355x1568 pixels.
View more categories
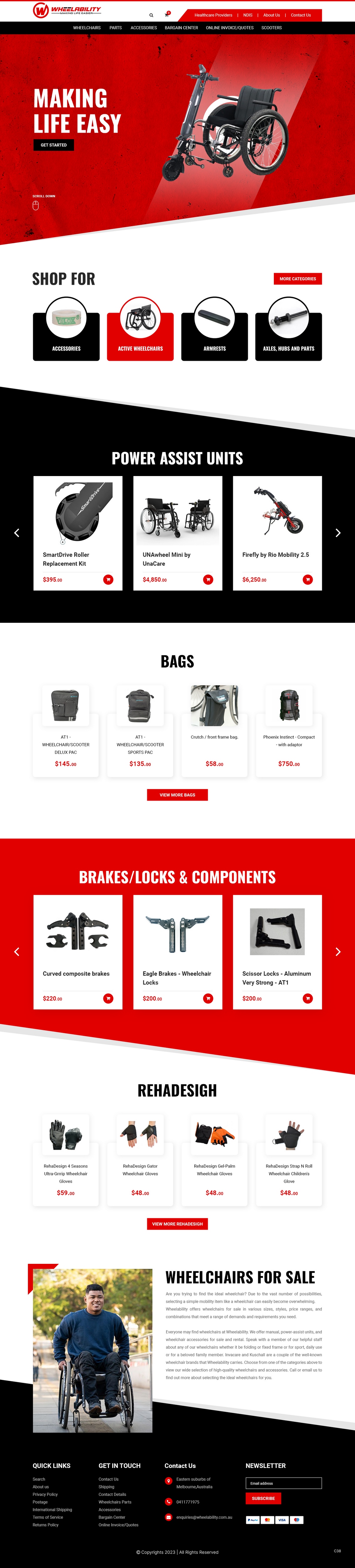tap(297, 279)
